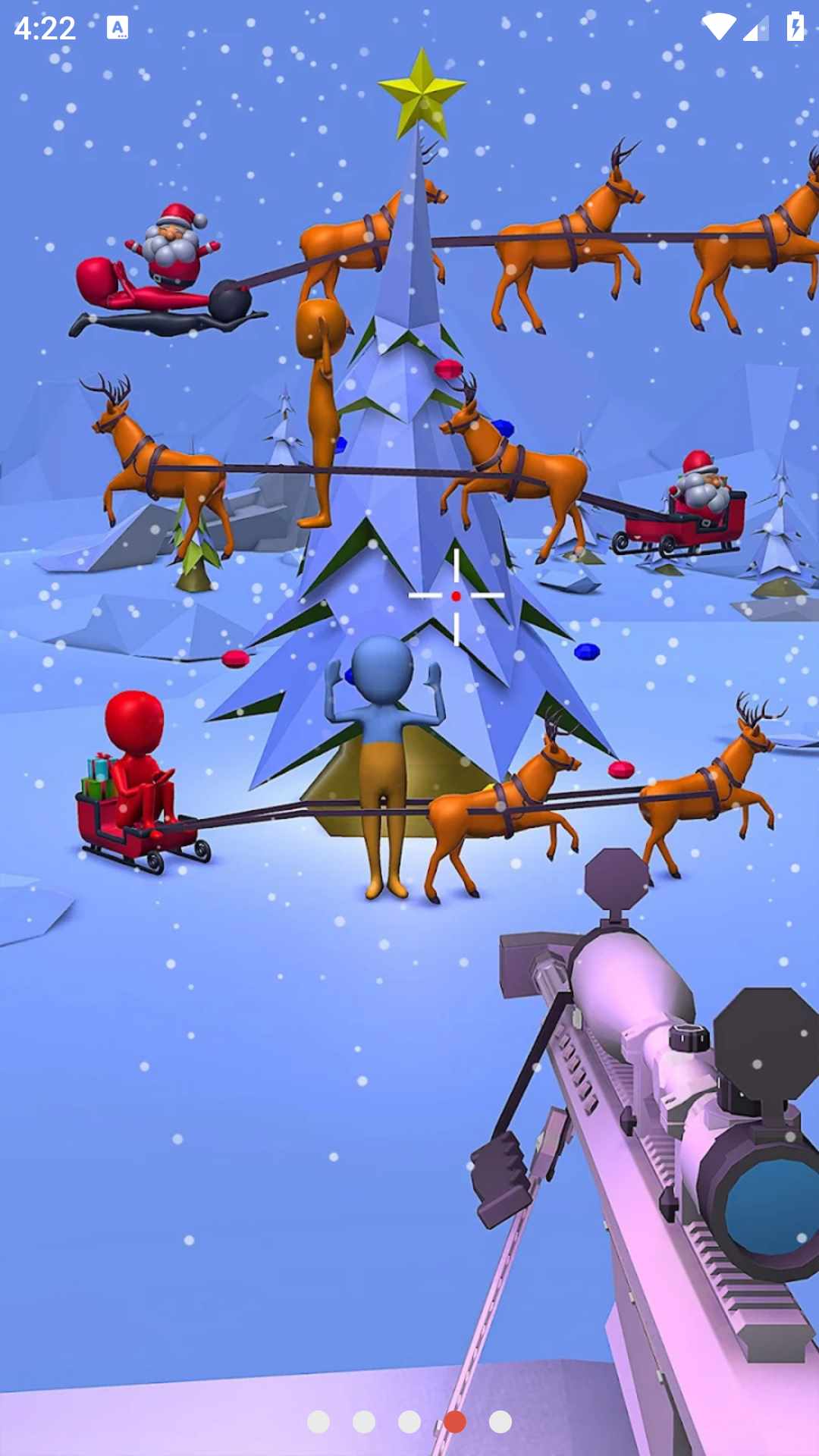Jump to the first page indicator dot
The image size is (819, 1456).
click(318, 1422)
